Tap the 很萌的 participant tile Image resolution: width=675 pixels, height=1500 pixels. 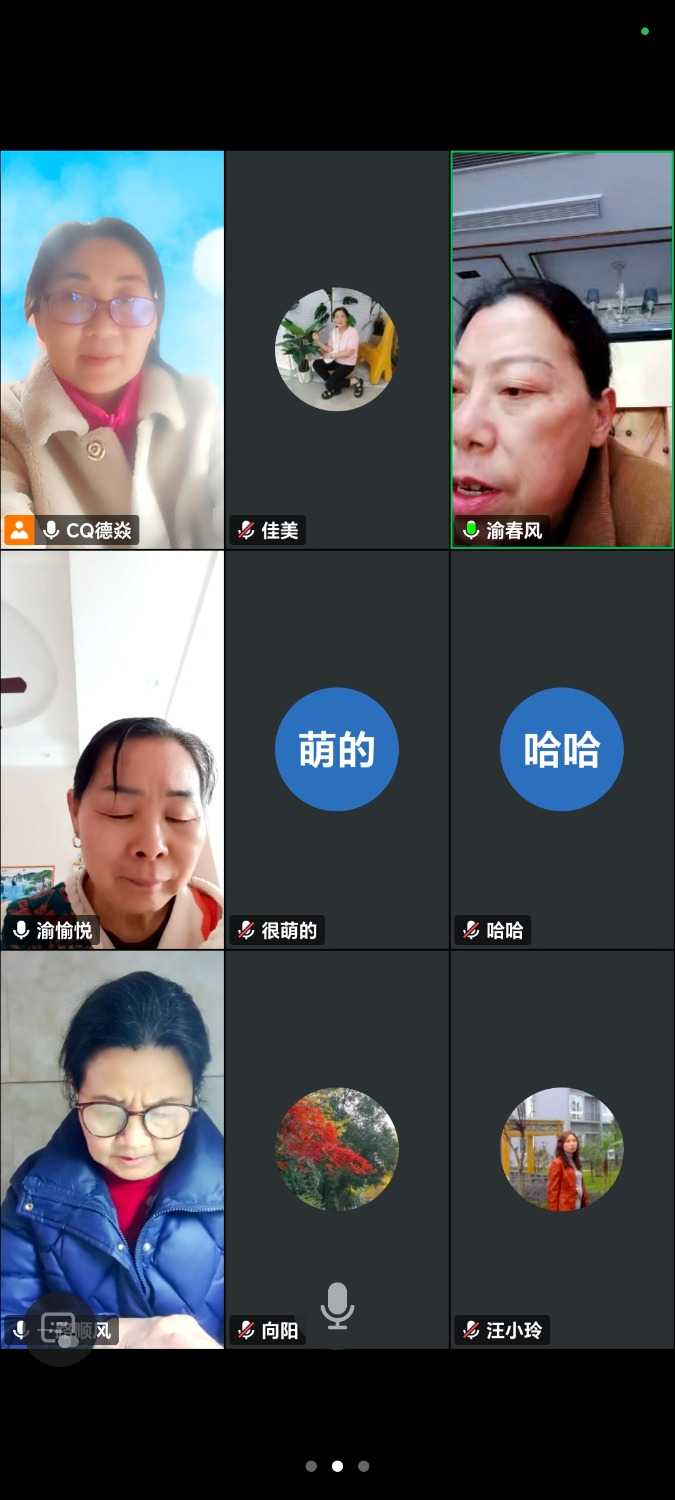(337, 749)
